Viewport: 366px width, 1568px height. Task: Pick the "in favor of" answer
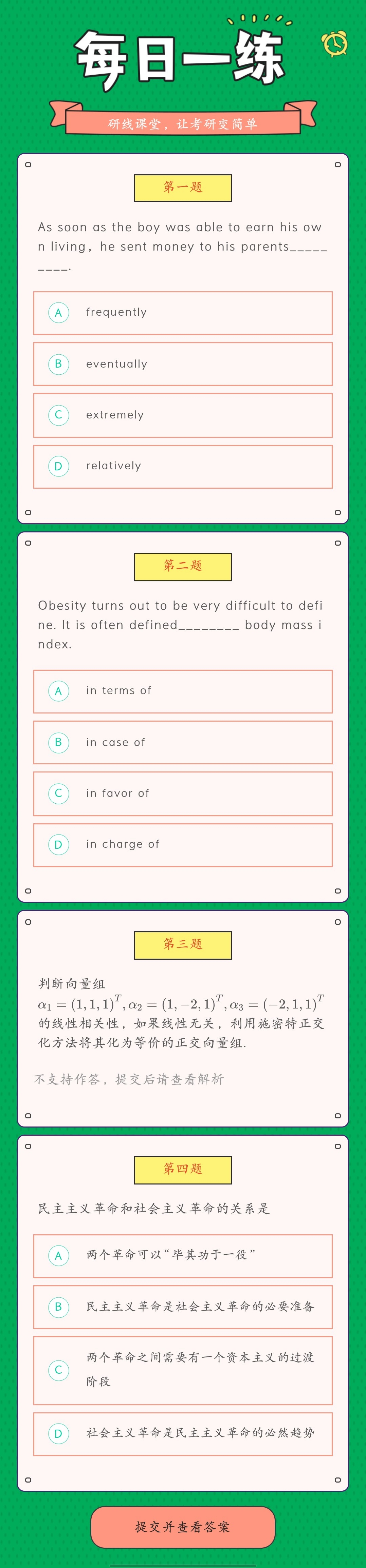coord(183,793)
